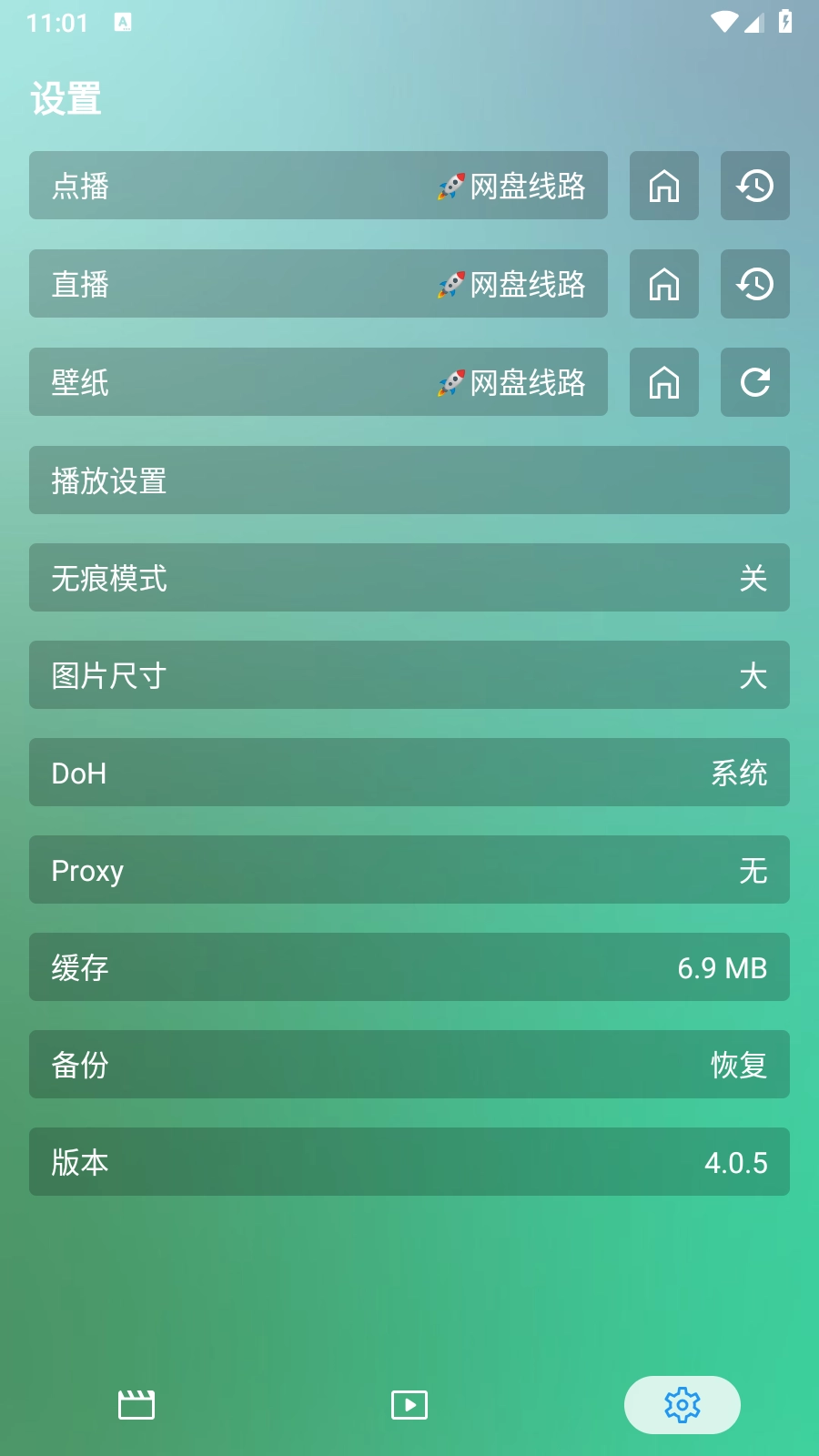Change the 图片尺寸 setting
The width and height of the screenshot is (819, 1456).
pos(409,675)
